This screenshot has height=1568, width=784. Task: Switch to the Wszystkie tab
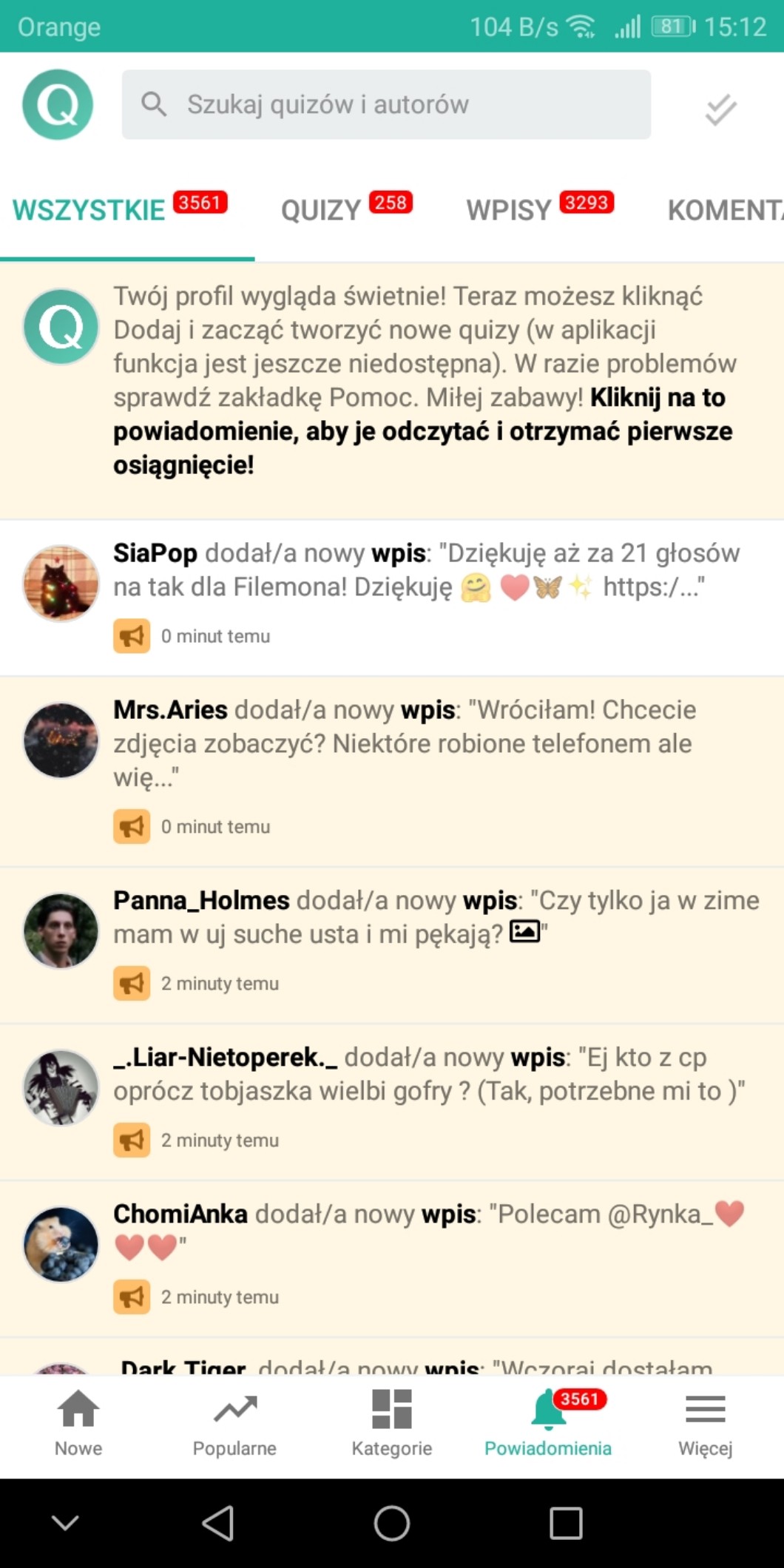click(118, 210)
